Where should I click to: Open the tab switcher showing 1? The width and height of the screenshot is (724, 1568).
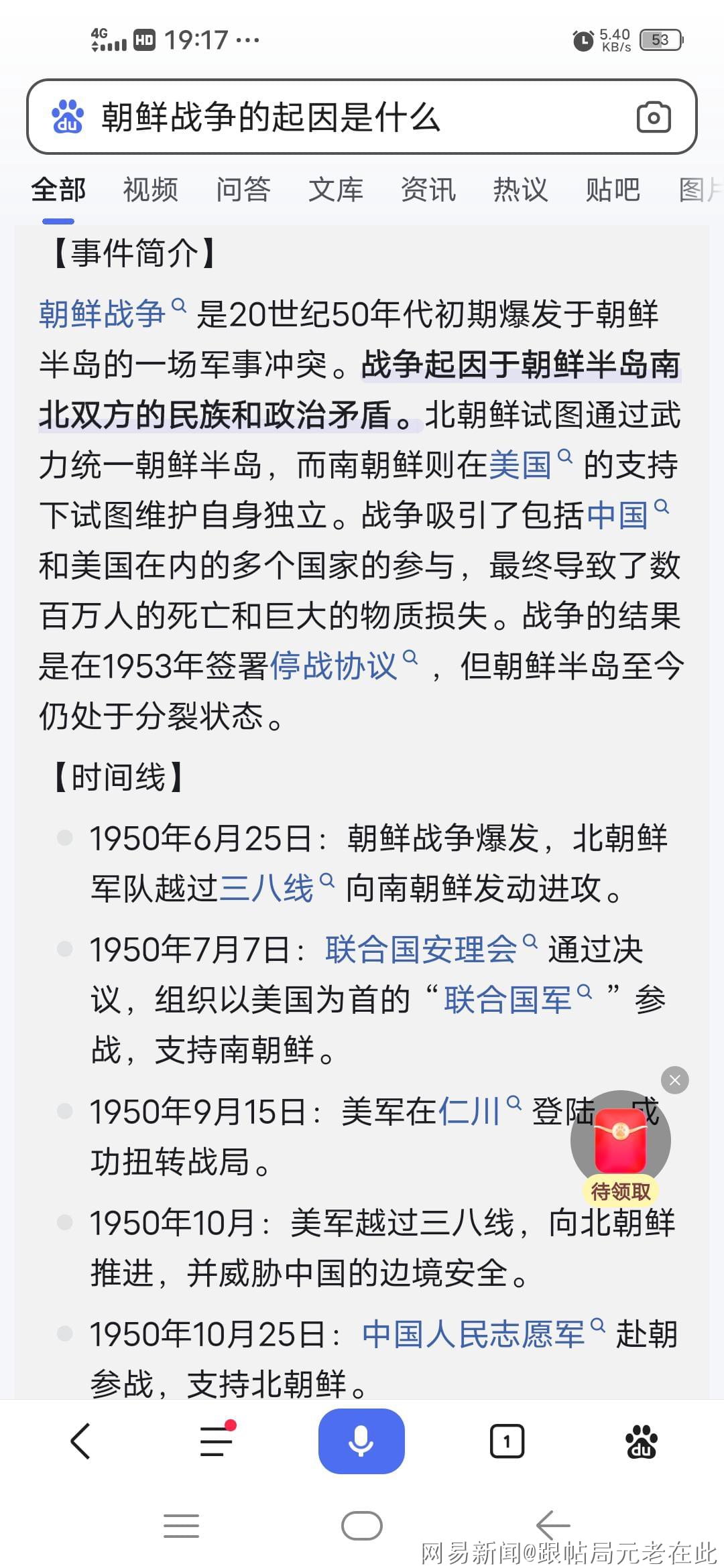tap(507, 1441)
